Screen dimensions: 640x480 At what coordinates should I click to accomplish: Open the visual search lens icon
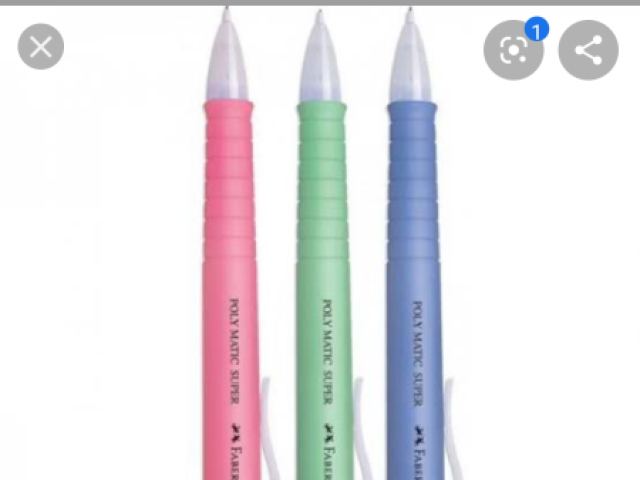pyautogui.click(x=513, y=50)
